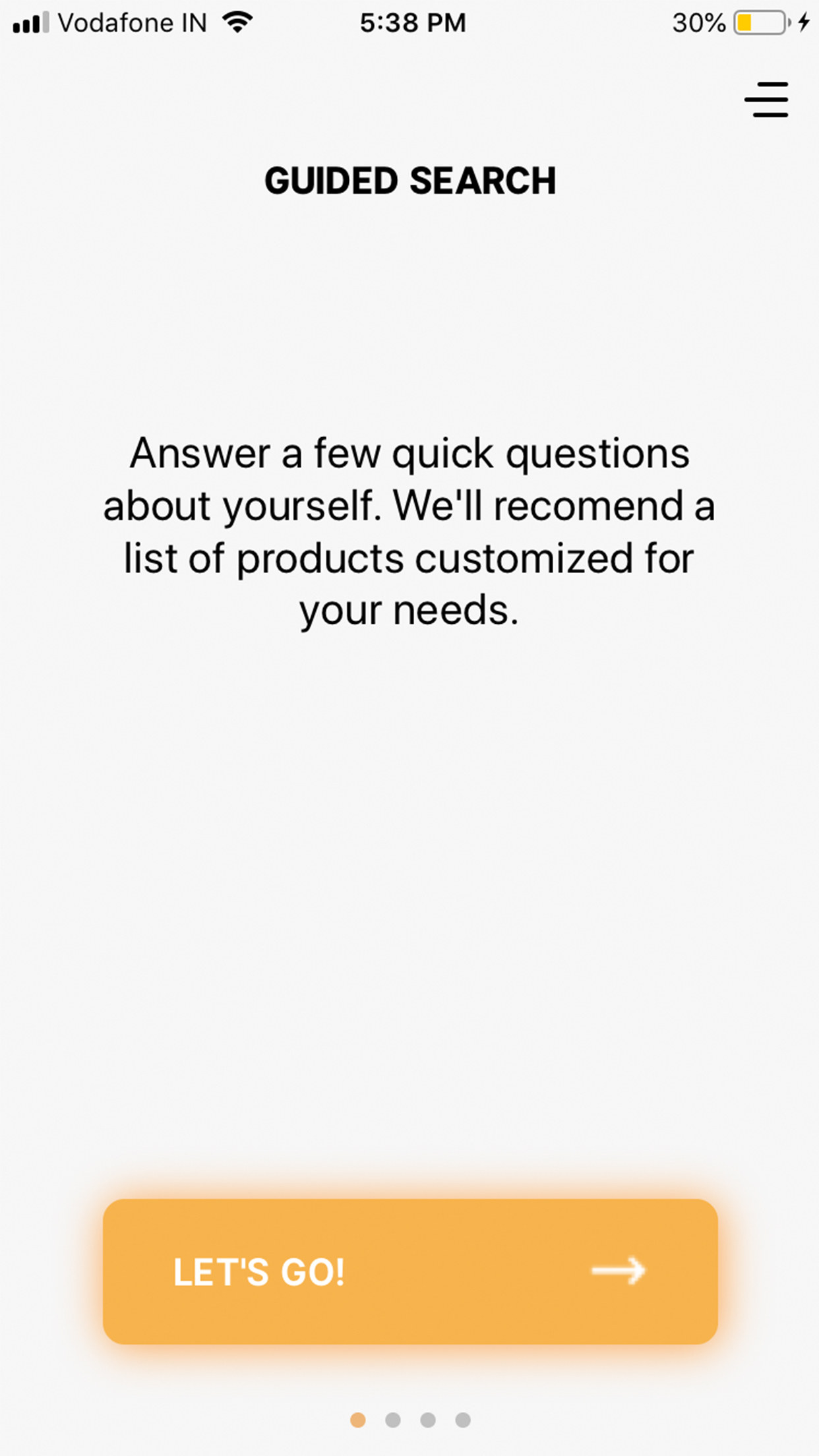
Task: Tap the battery icon showing 30%
Action: [758, 22]
